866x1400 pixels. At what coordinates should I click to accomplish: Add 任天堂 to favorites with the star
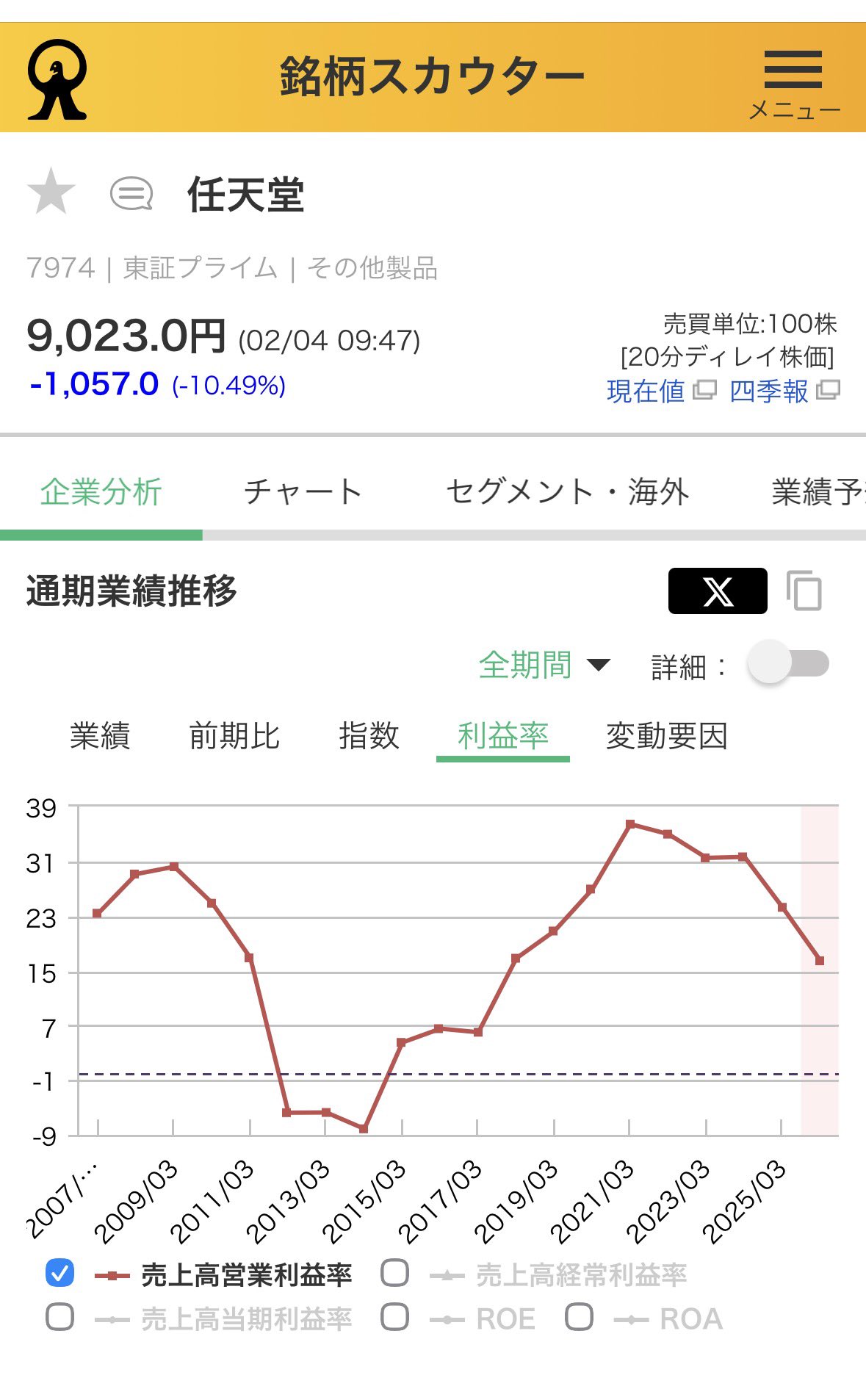click(x=51, y=192)
